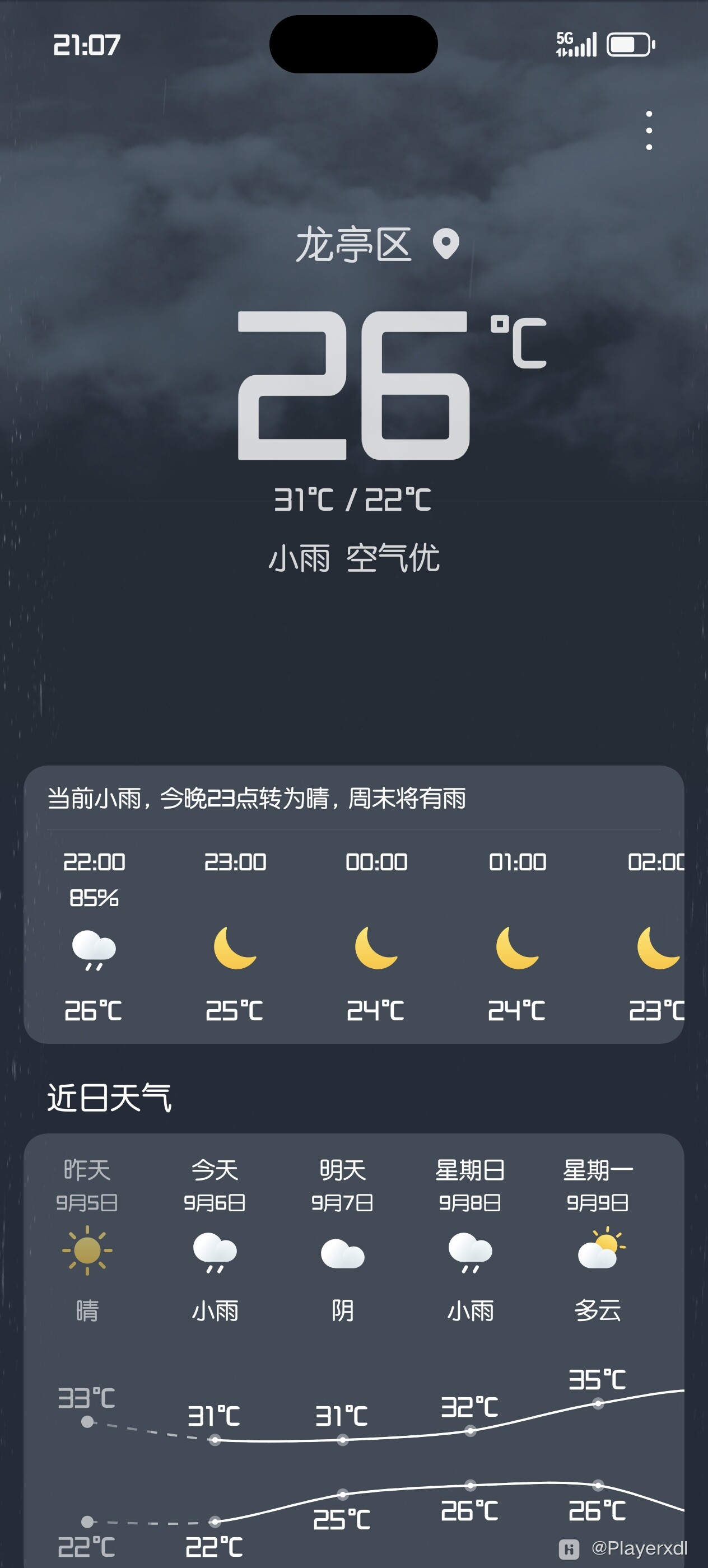
Task: Select the 星期日 9月8日 forecast
Action: tap(470, 1240)
